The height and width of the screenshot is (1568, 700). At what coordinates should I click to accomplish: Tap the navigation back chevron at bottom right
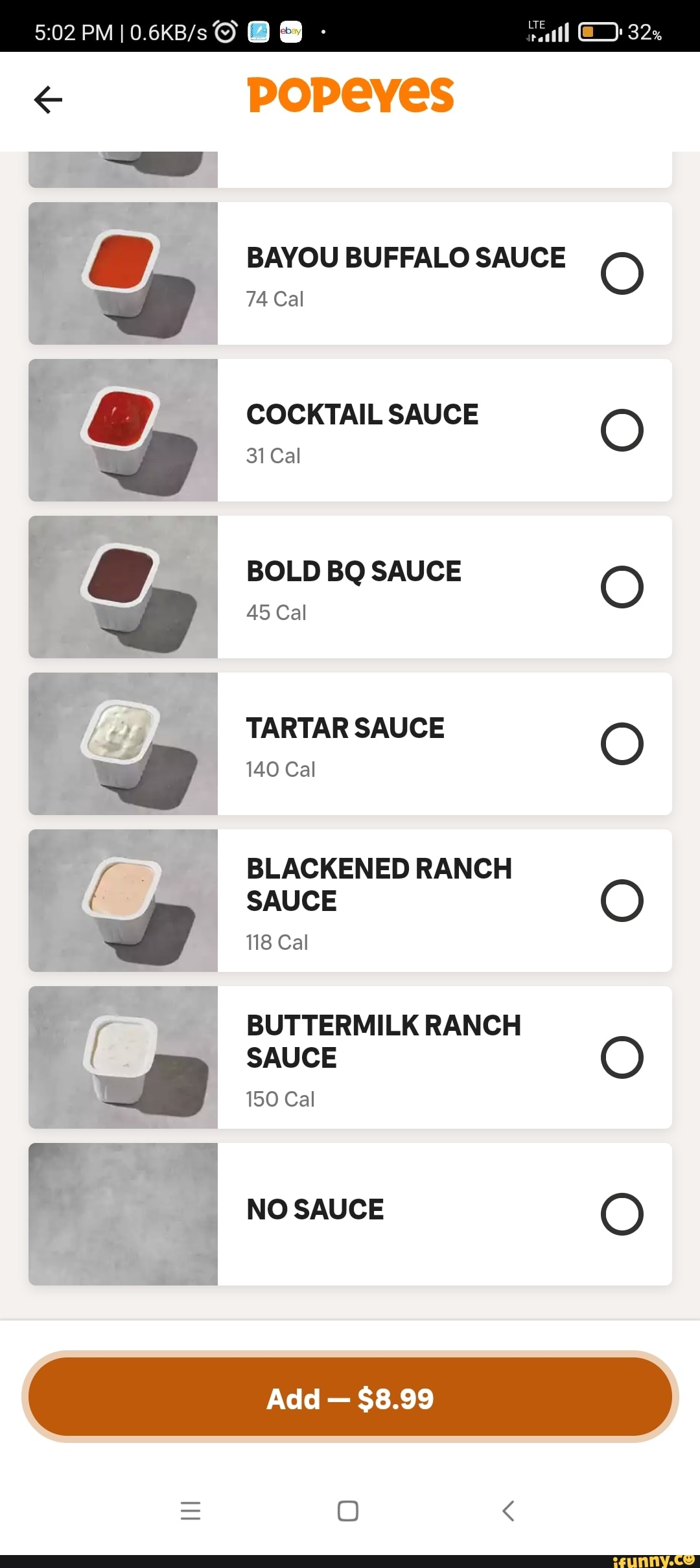pos(508,1512)
